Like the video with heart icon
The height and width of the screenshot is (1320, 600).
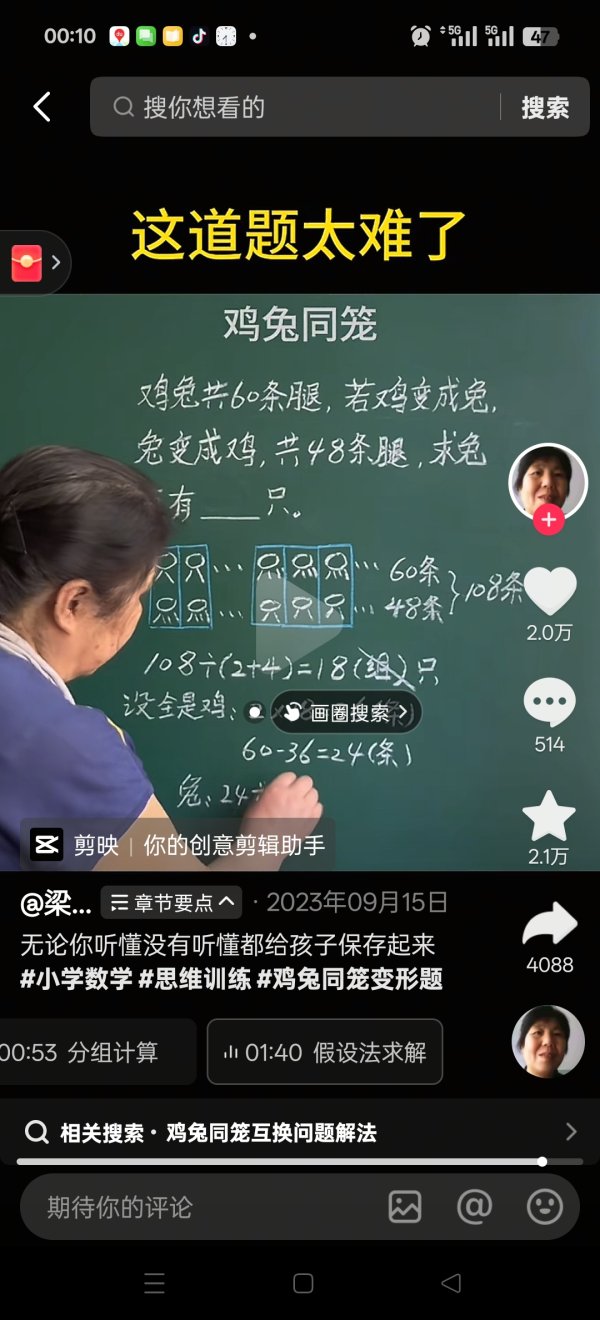click(550, 591)
